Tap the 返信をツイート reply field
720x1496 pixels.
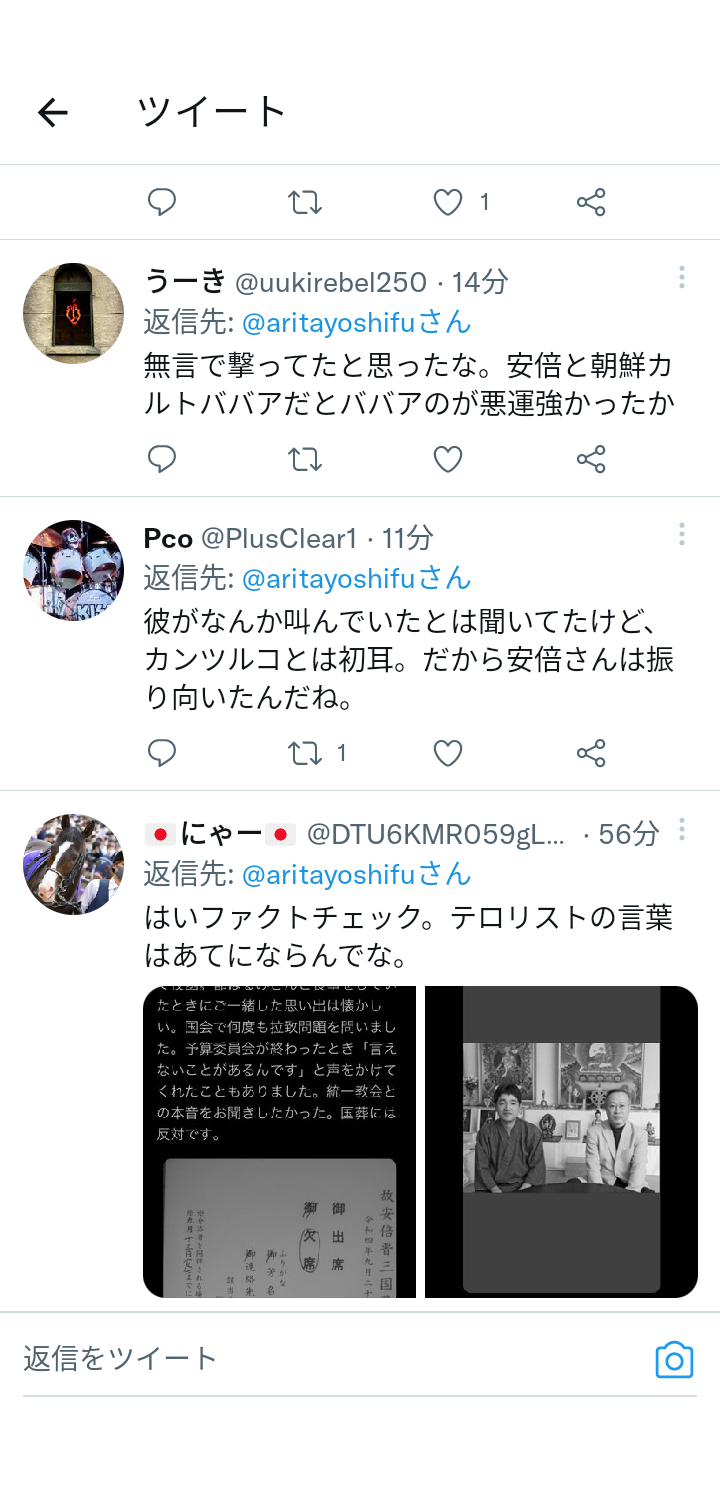[330, 1358]
